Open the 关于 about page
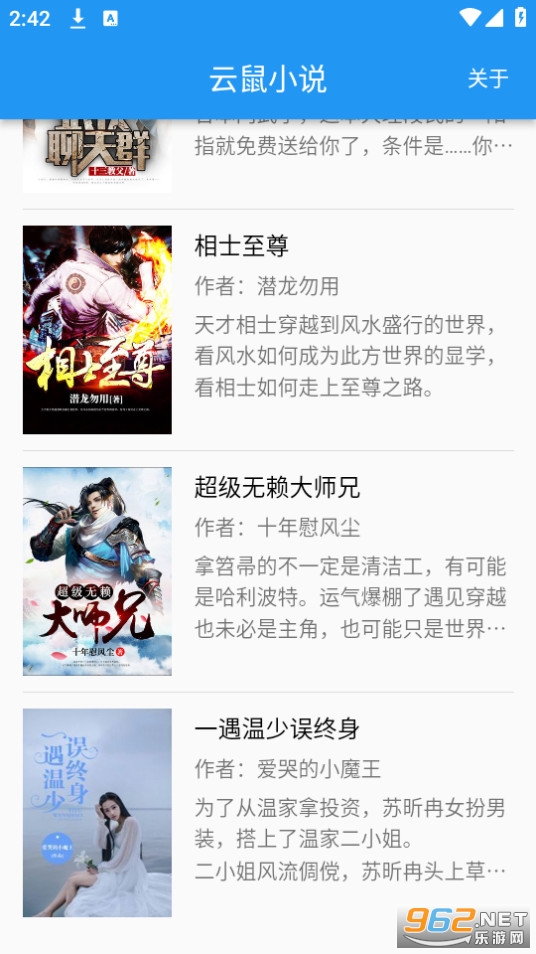 pyautogui.click(x=487, y=78)
